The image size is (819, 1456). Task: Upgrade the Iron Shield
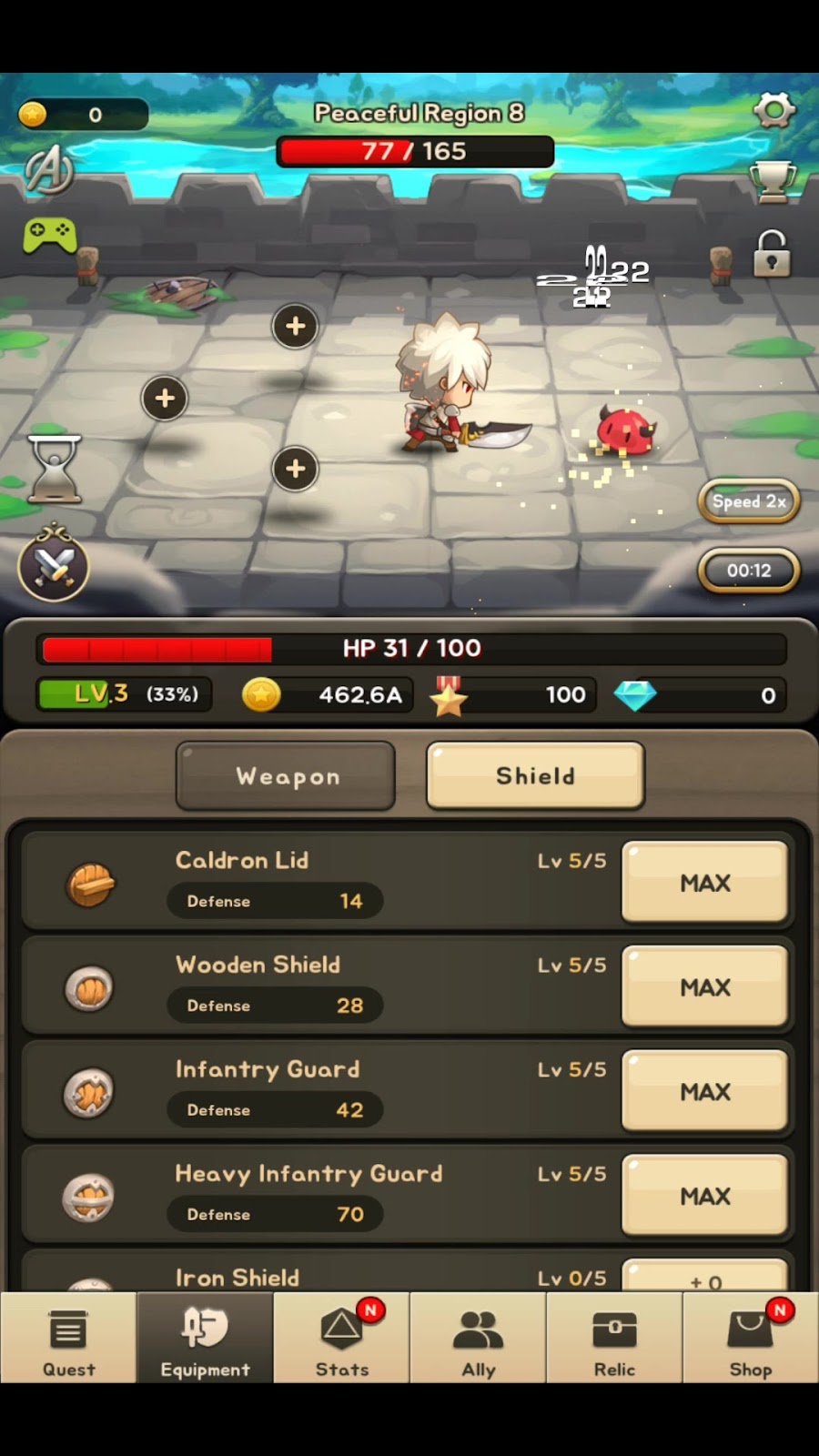[x=704, y=1278]
